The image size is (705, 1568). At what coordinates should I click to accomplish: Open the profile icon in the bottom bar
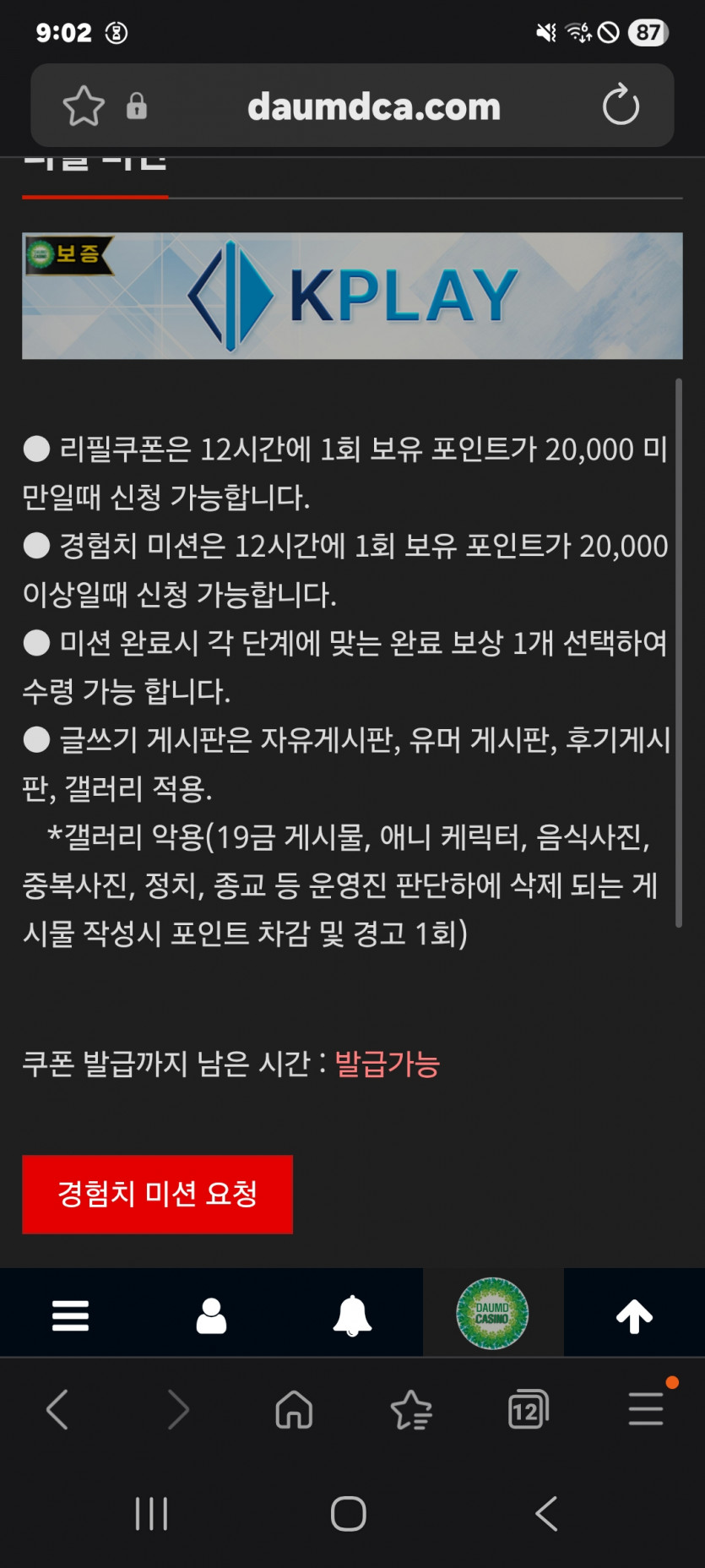[x=211, y=1313]
